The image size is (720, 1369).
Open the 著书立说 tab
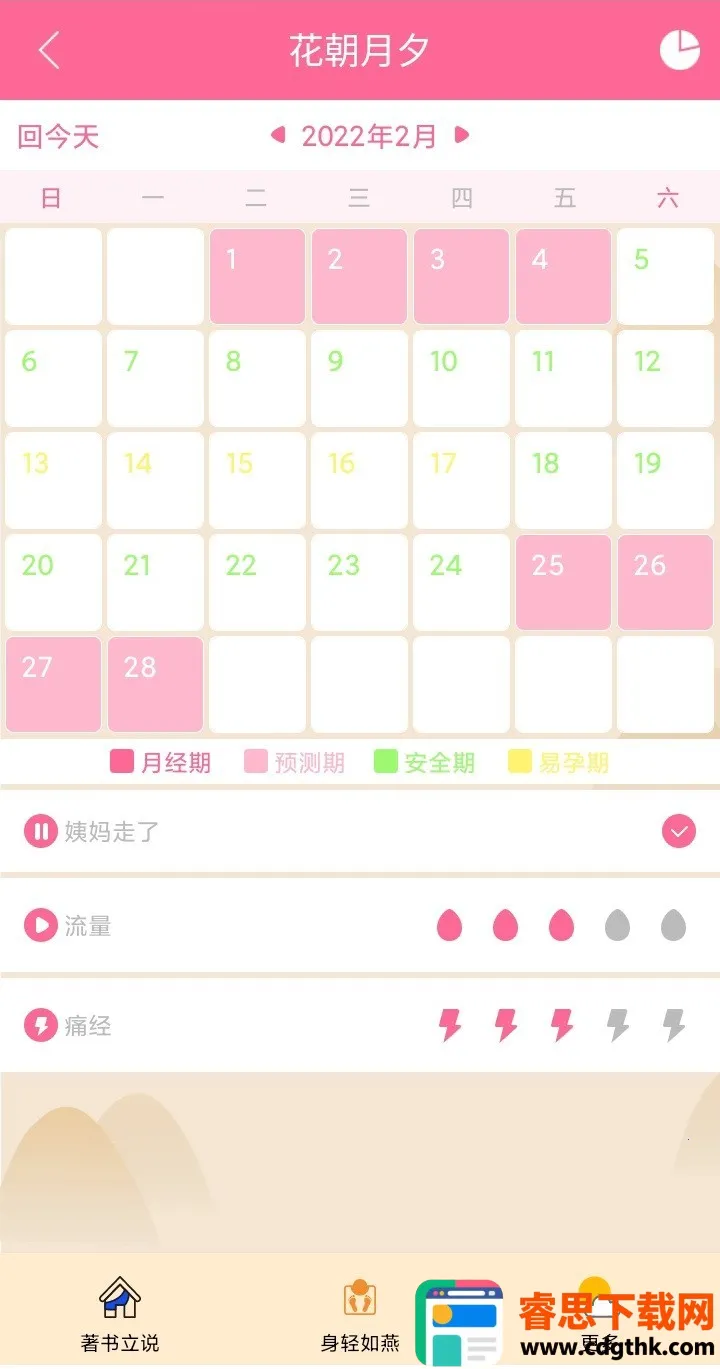tap(120, 1315)
